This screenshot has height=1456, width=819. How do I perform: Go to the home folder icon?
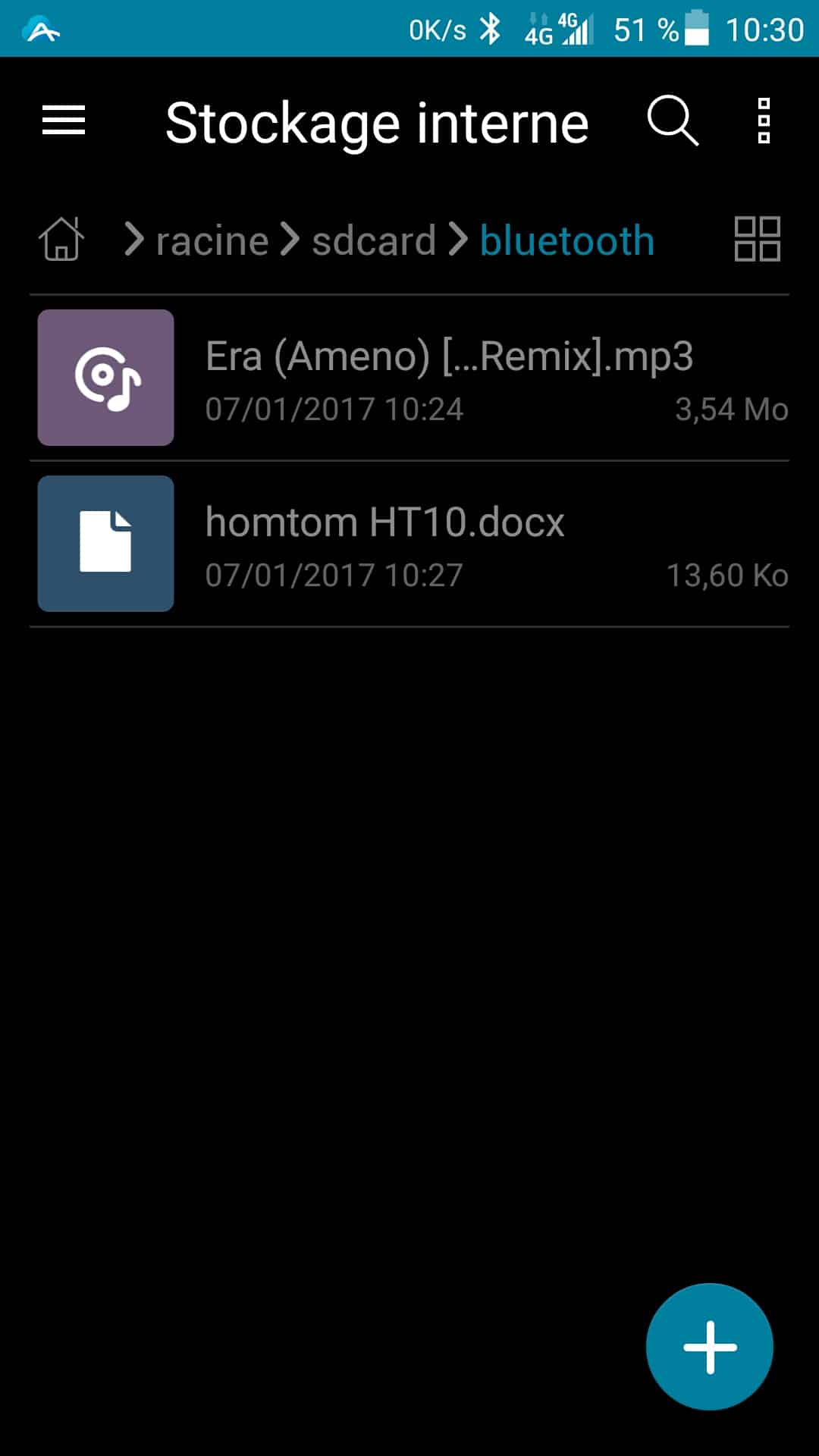61,239
